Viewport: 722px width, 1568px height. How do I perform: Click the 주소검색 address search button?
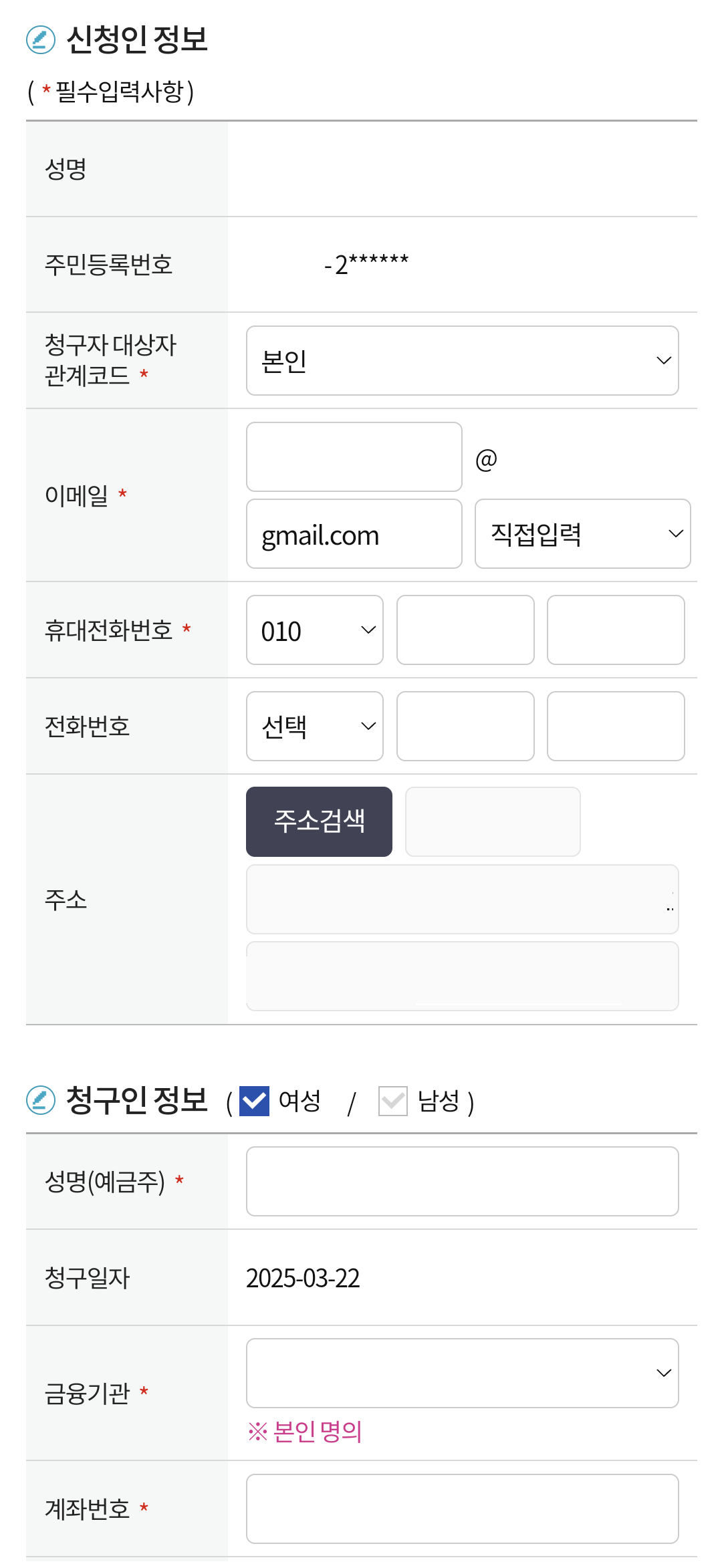(319, 821)
